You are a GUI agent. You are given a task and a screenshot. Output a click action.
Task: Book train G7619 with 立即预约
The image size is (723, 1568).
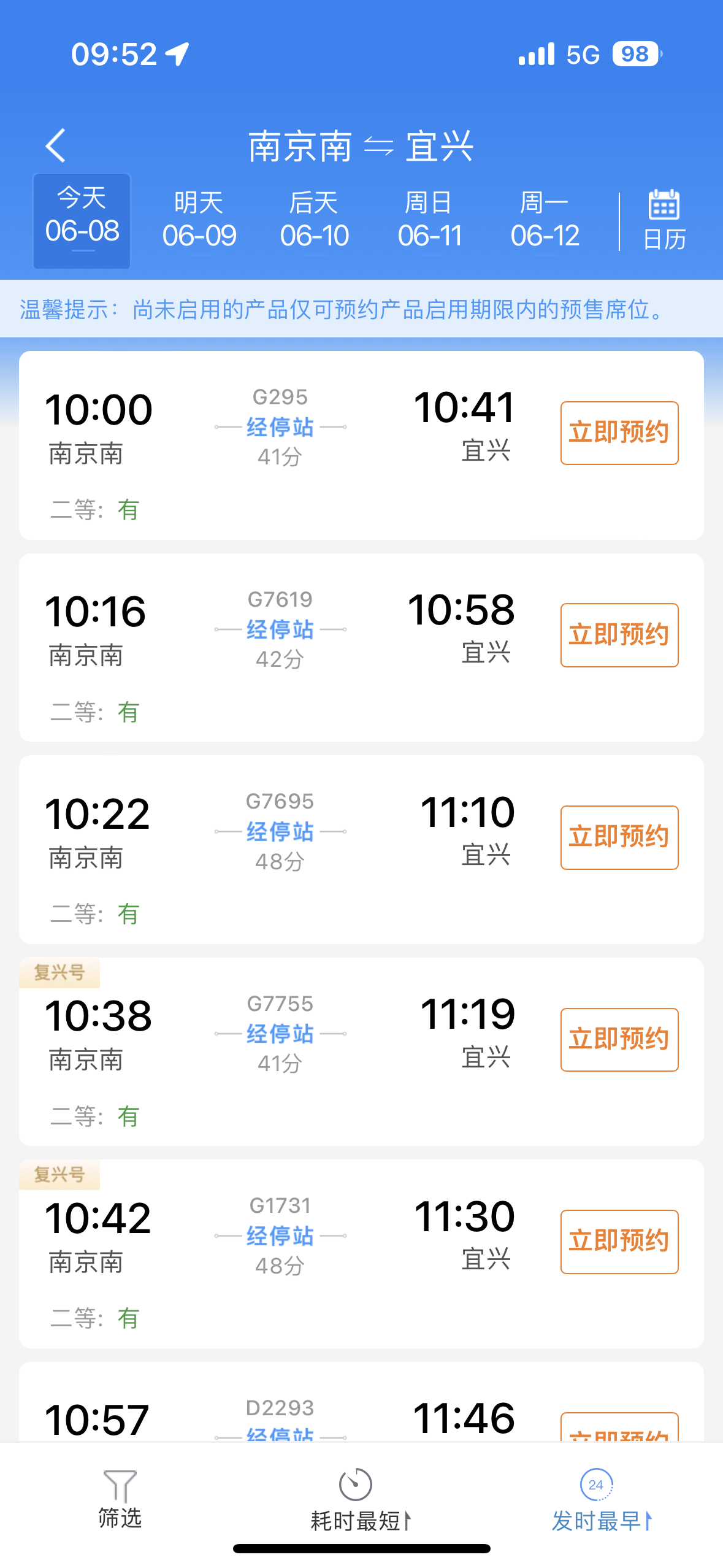tap(619, 635)
